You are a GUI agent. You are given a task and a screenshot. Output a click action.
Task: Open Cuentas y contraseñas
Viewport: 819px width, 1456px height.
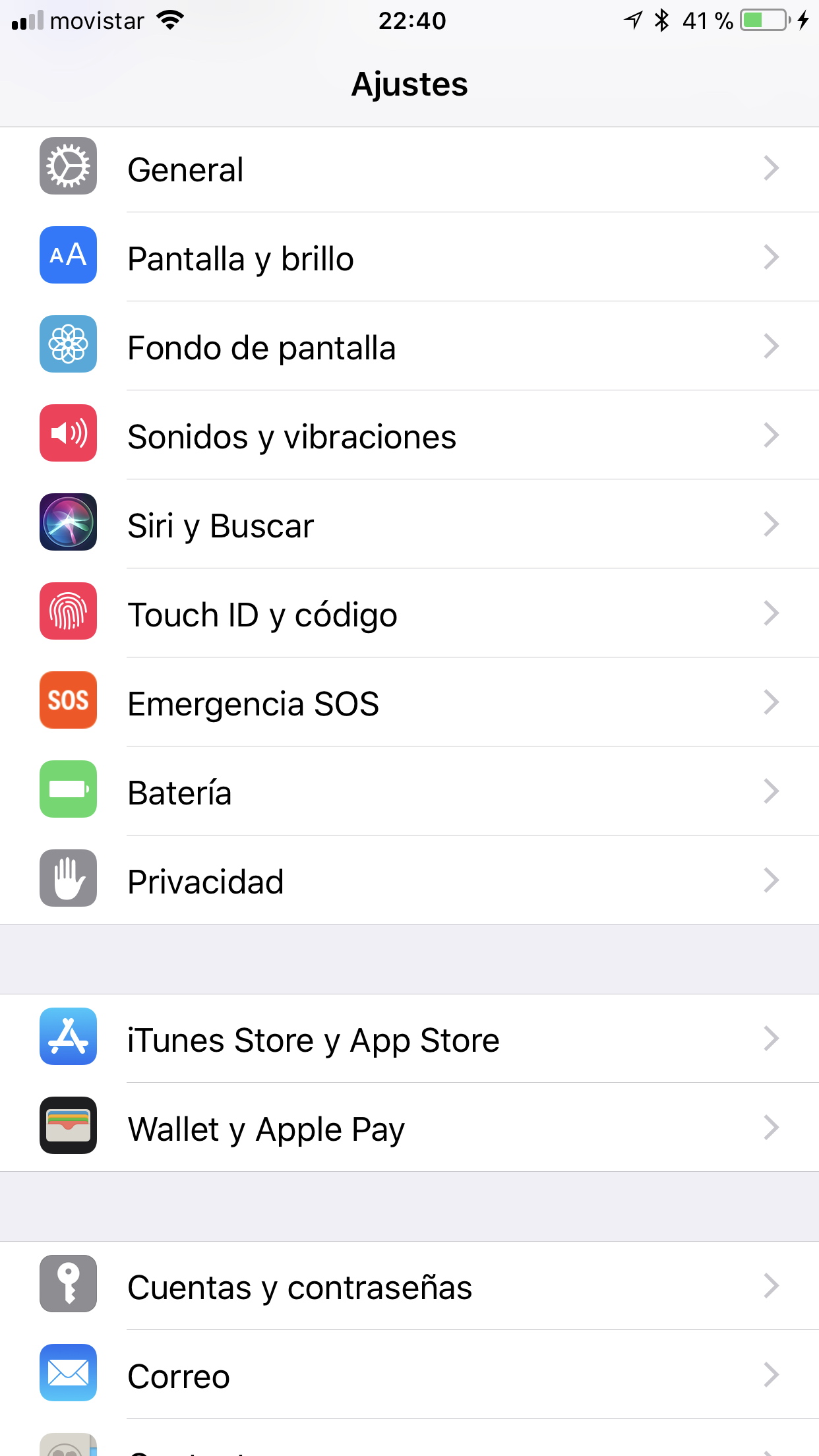click(x=409, y=1286)
